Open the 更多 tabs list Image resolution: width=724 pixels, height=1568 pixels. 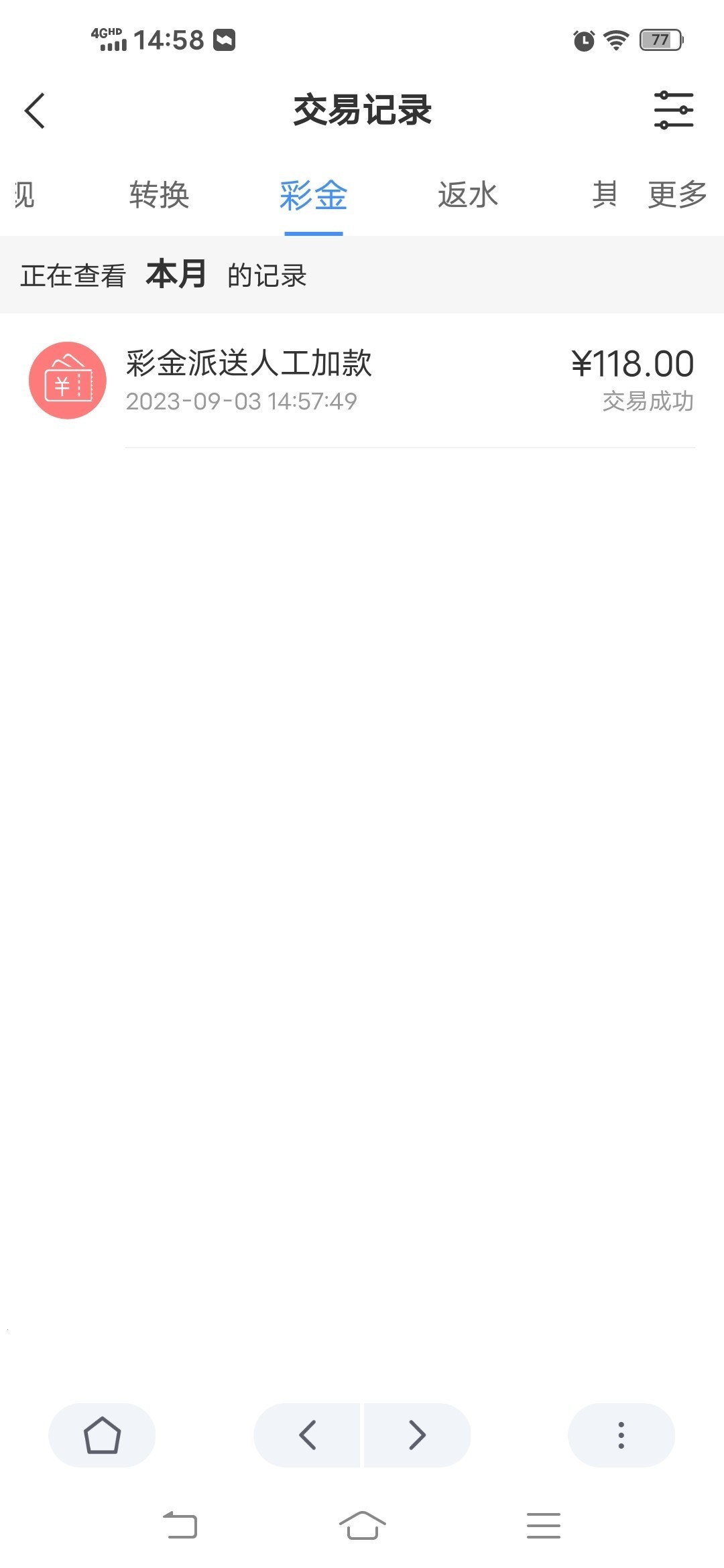point(677,195)
